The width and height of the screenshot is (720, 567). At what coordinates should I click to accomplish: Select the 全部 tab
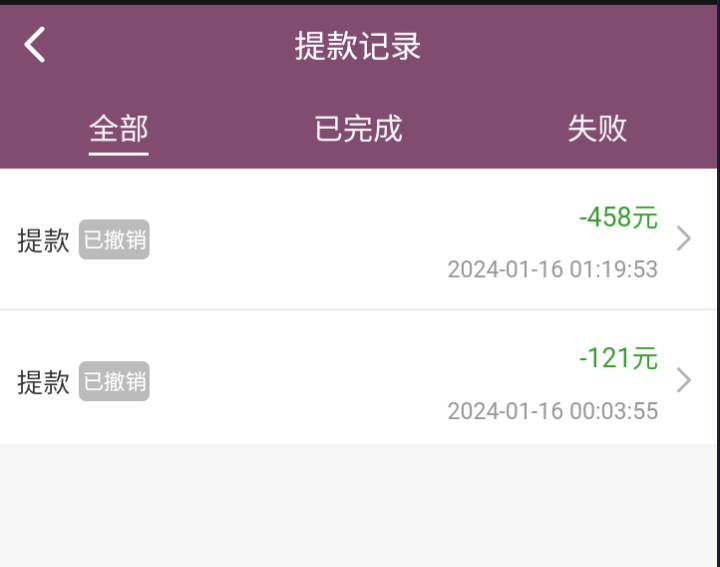(x=118, y=129)
